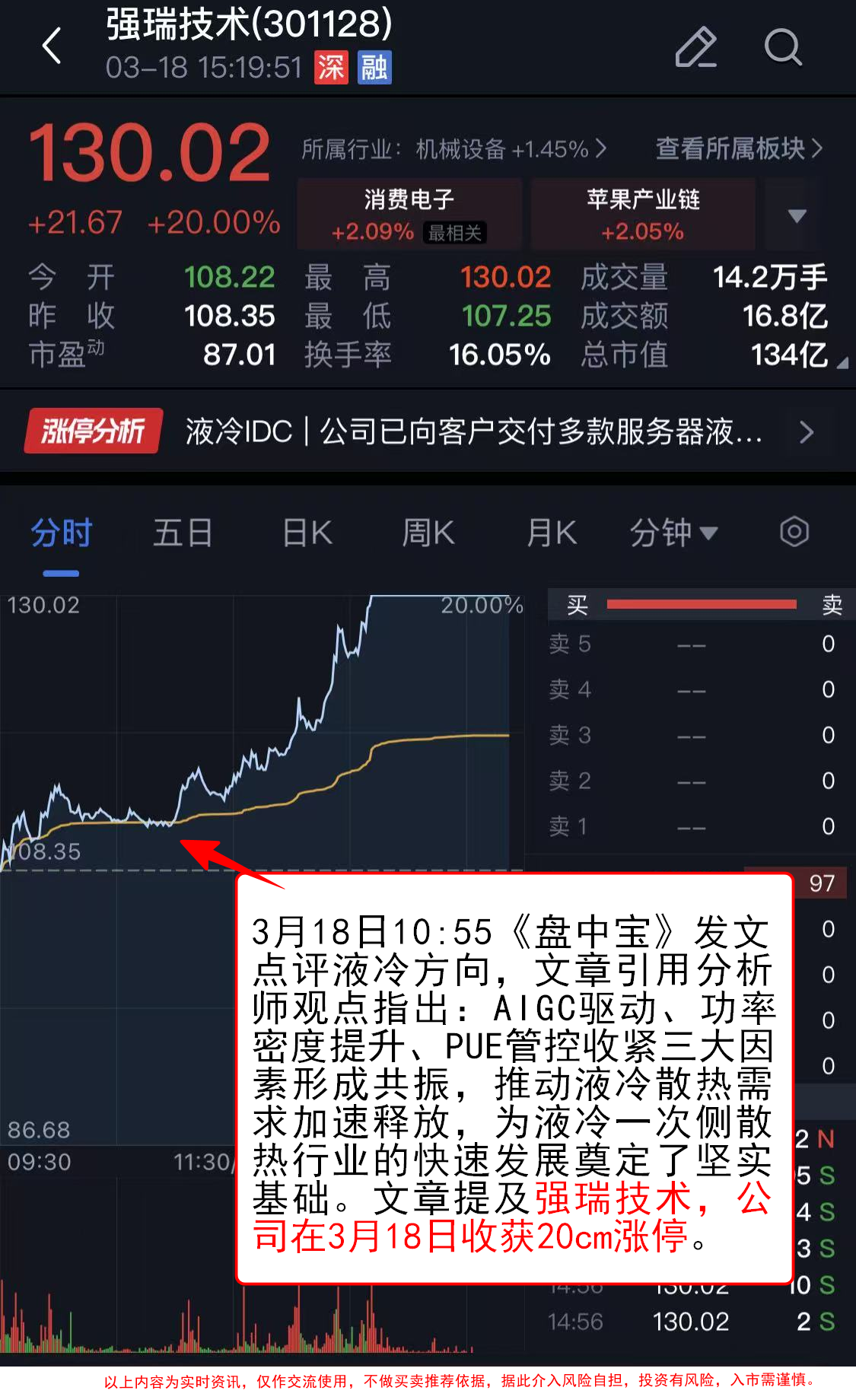
Task: Switch to the 月K chart tab
Action: tap(552, 533)
